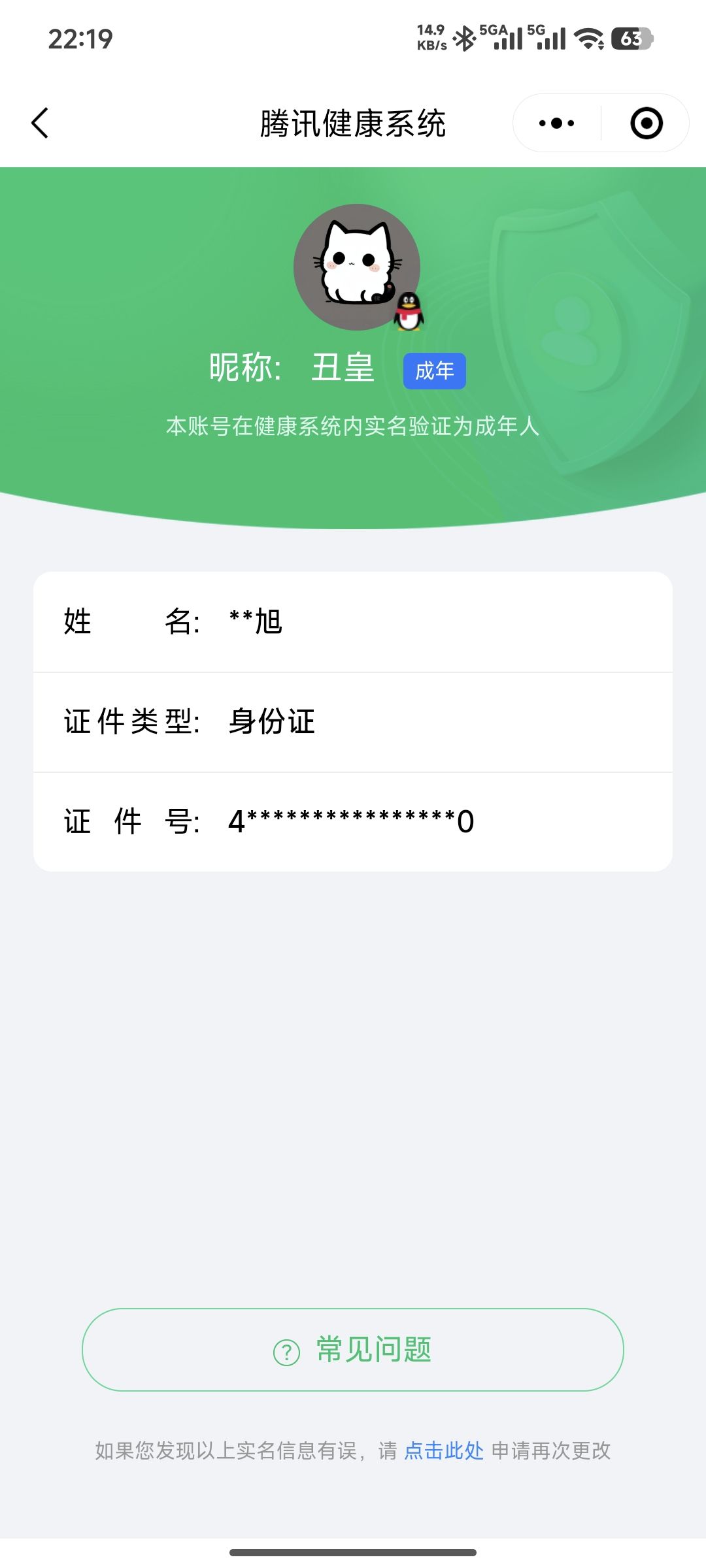Tap the back arrow to leave 腾讯健康系统
Screen dimensions: 706x1568
[x=41, y=123]
